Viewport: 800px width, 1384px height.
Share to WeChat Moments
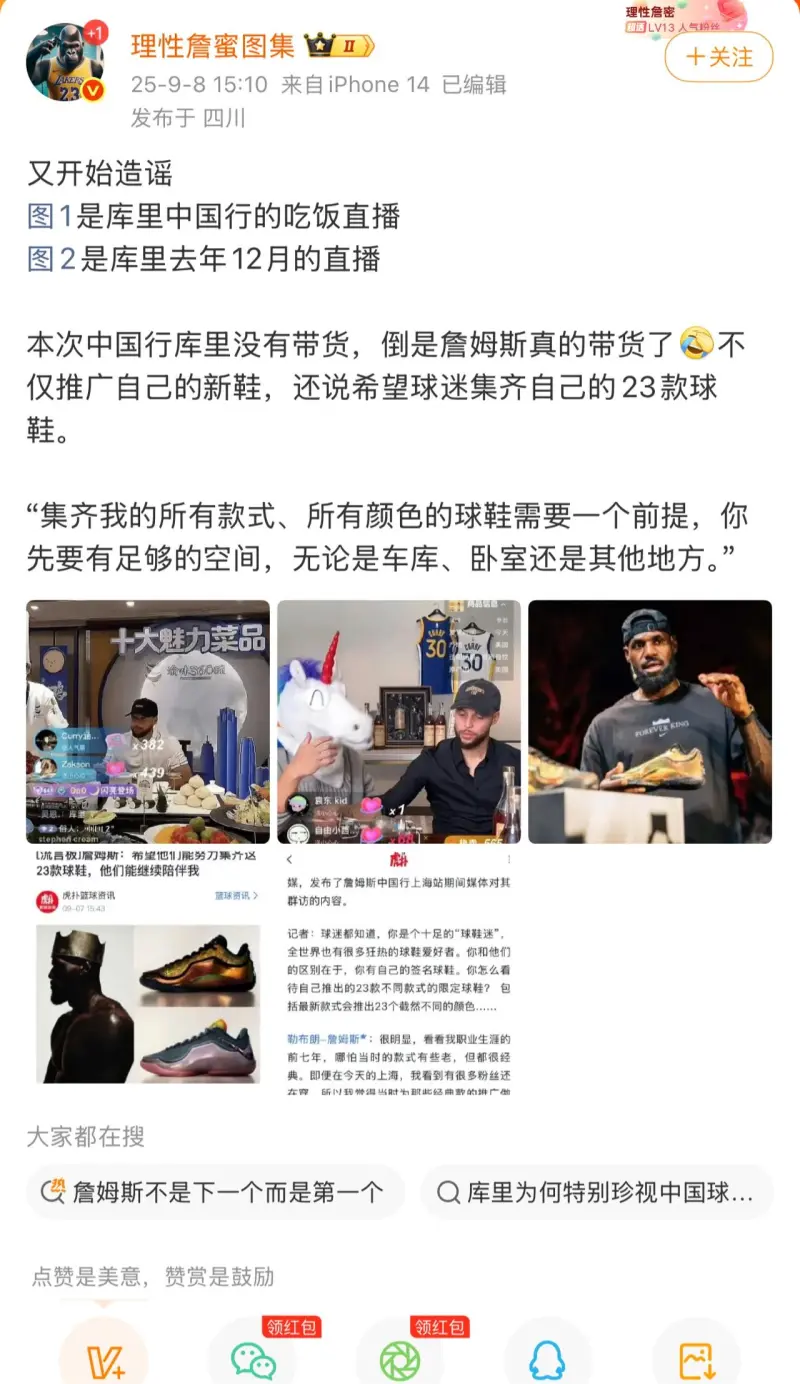click(400, 1360)
